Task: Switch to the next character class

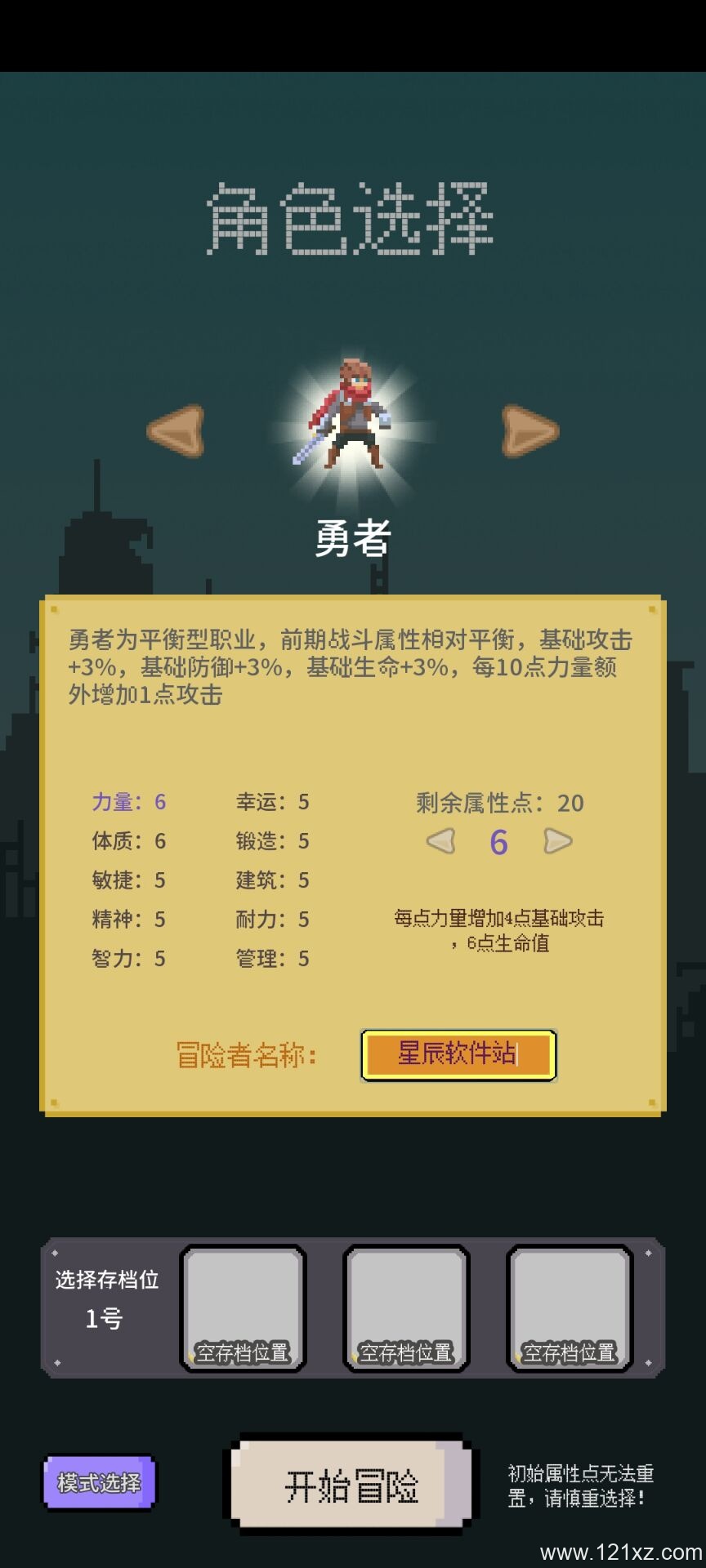Action: (x=529, y=430)
